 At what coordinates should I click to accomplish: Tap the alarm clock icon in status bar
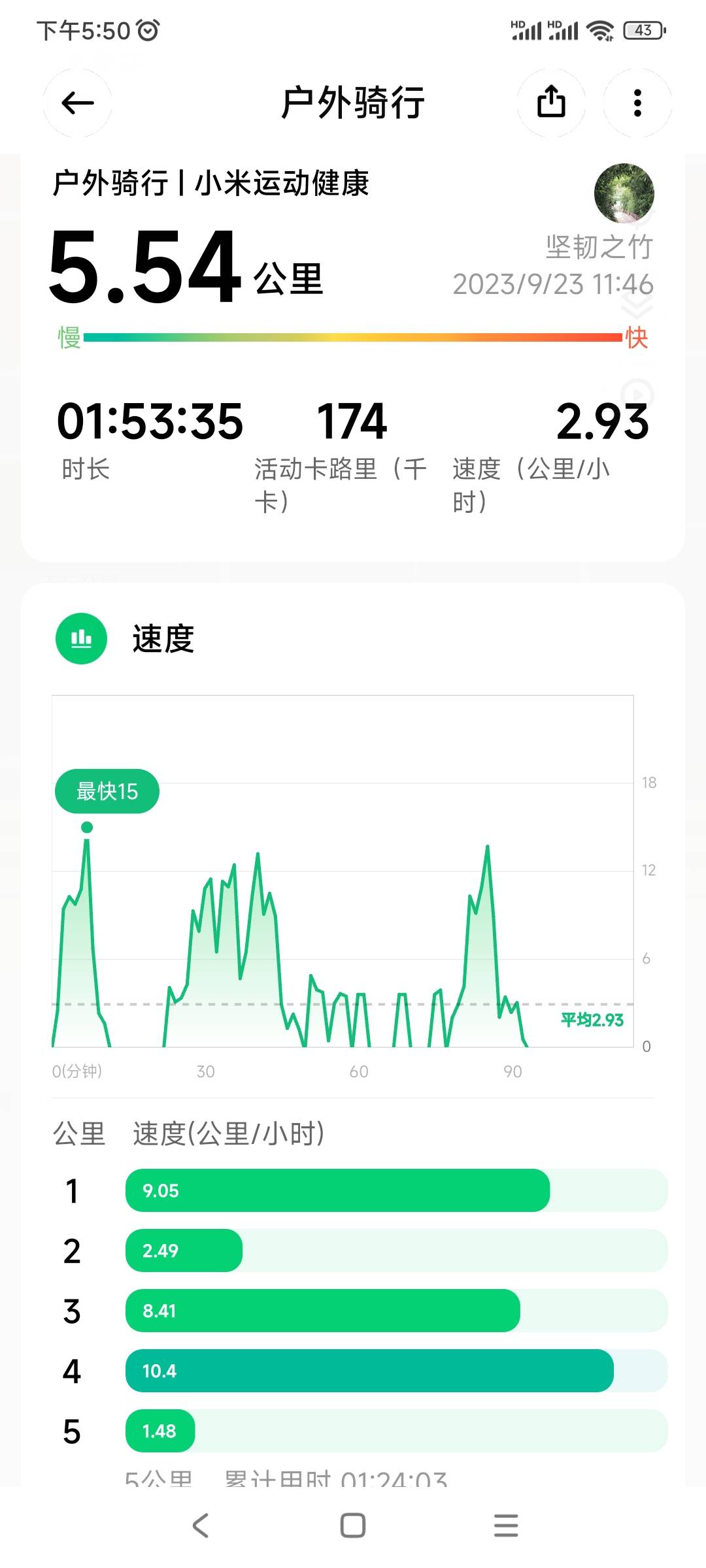(148, 29)
